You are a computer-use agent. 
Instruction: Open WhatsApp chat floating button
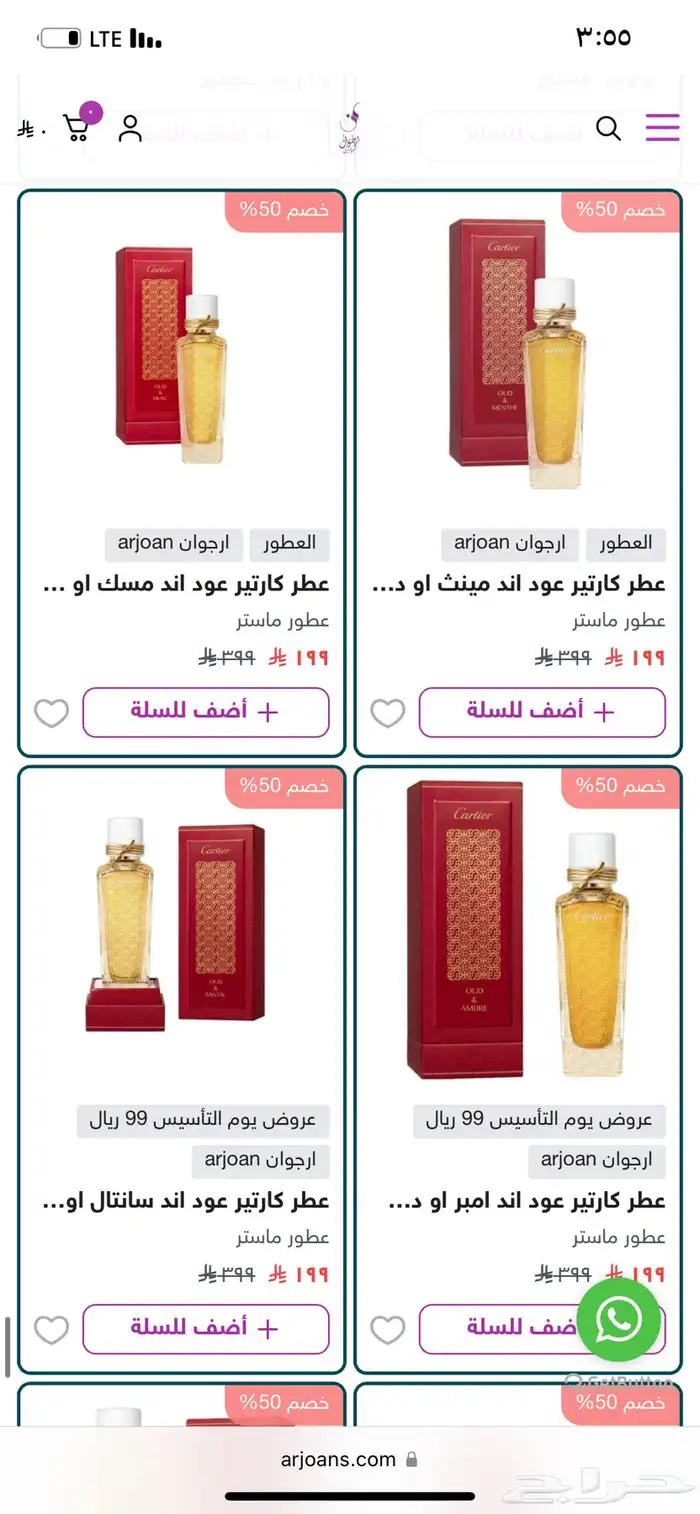pyautogui.click(x=619, y=1320)
